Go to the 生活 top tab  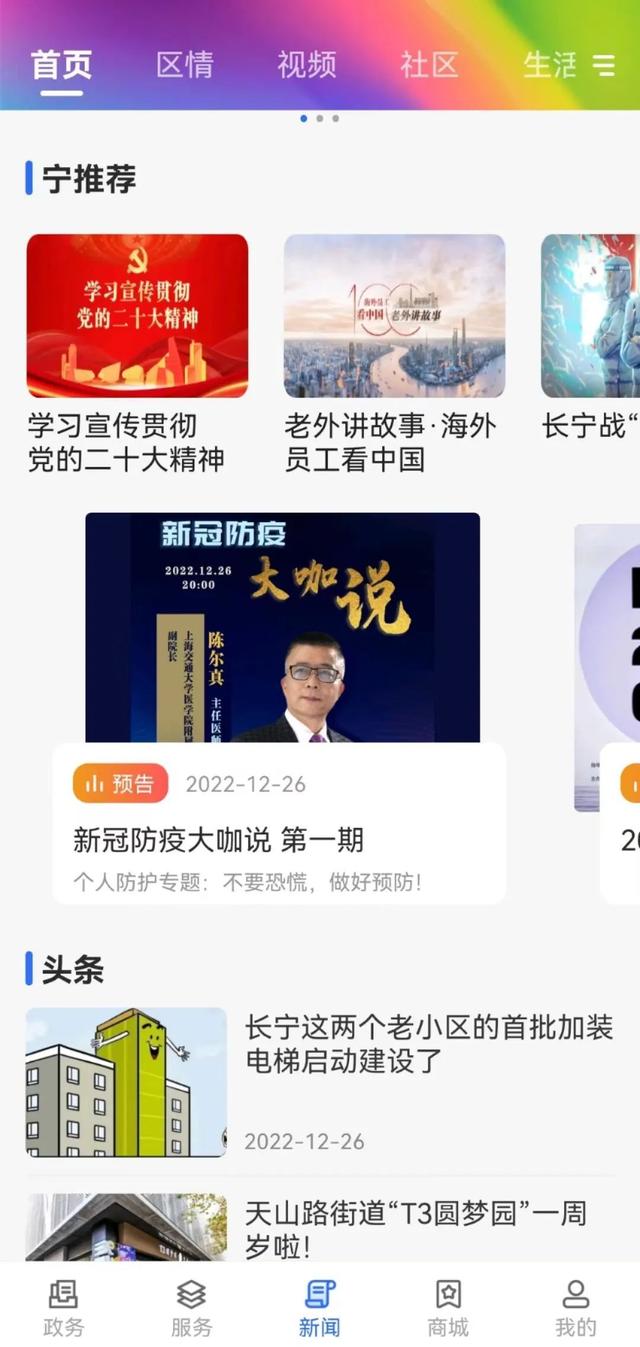(549, 65)
